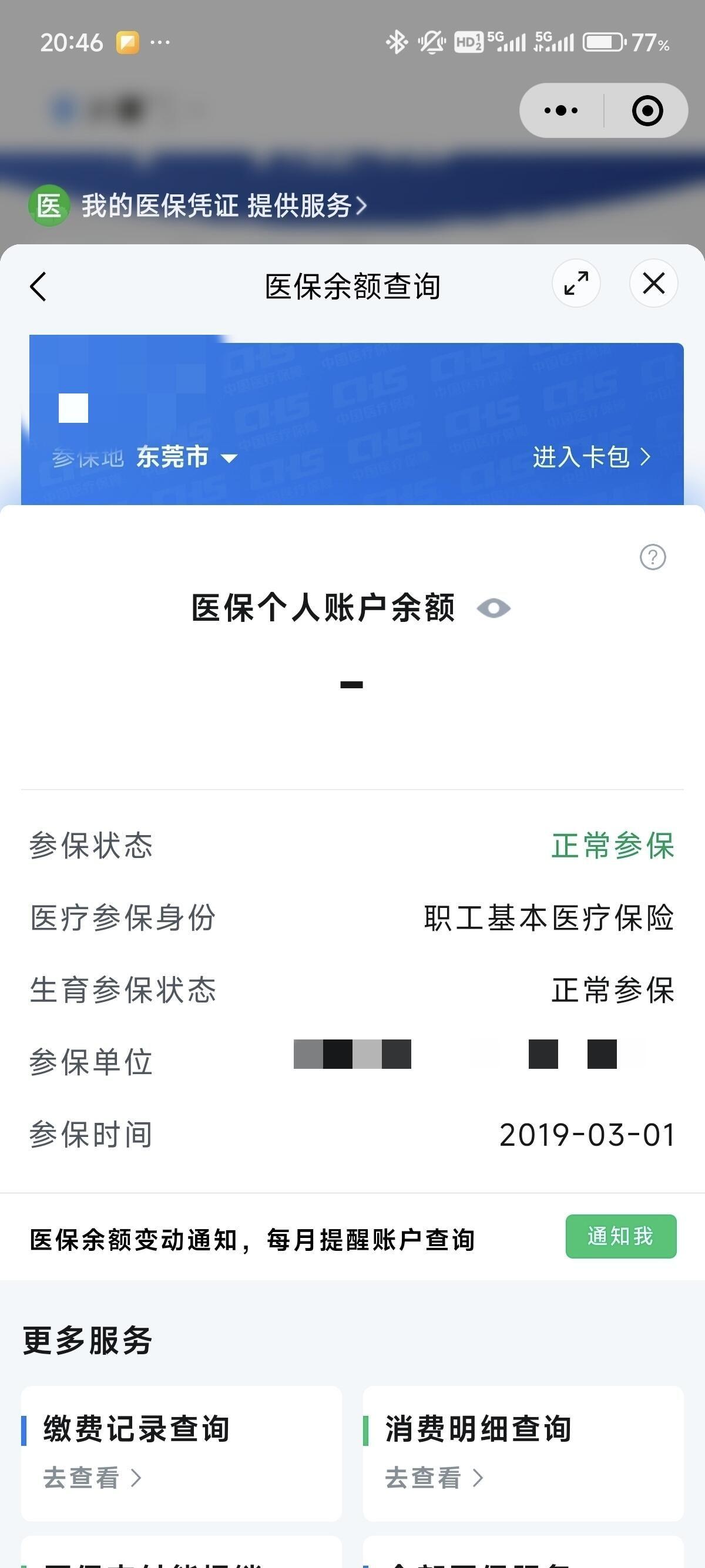
Task: Tap the 通知我 button
Action: 620,1236
